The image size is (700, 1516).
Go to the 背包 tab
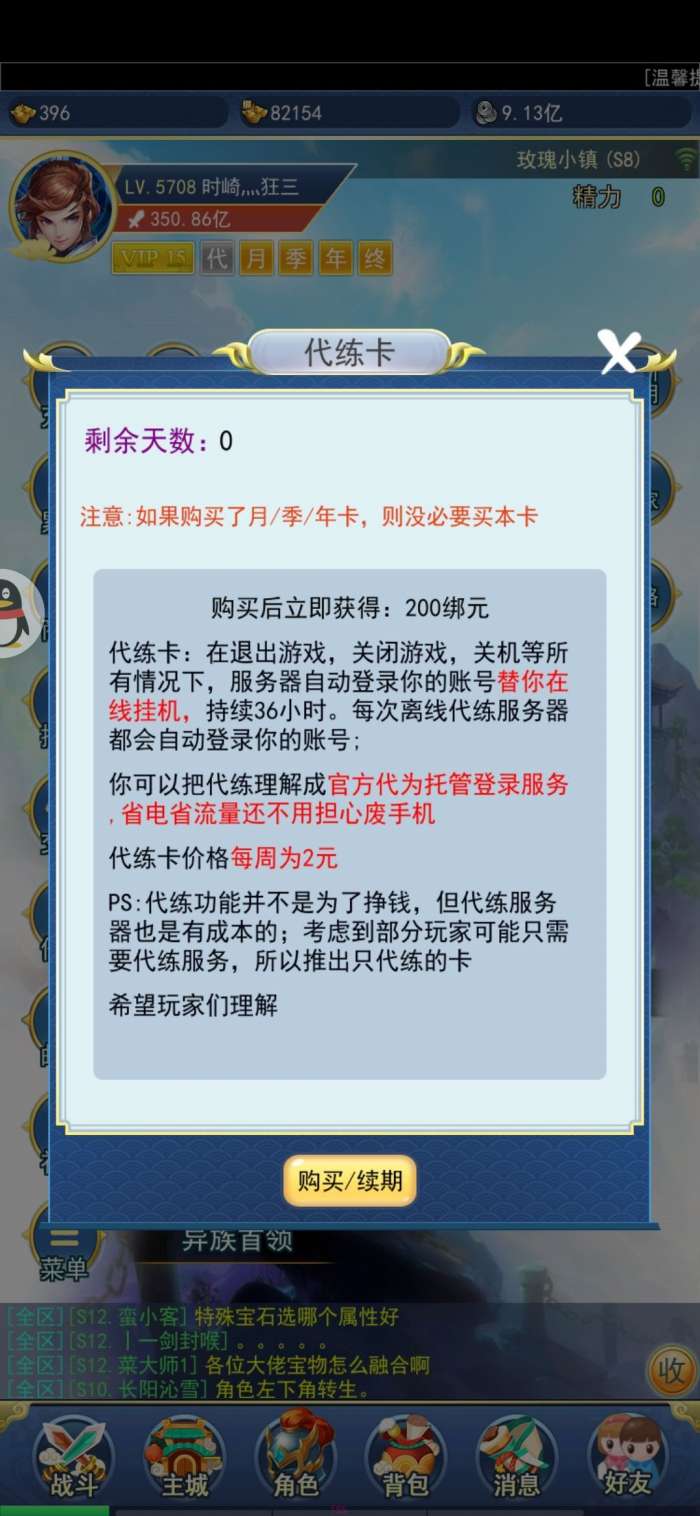pyautogui.click(x=406, y=1454)
